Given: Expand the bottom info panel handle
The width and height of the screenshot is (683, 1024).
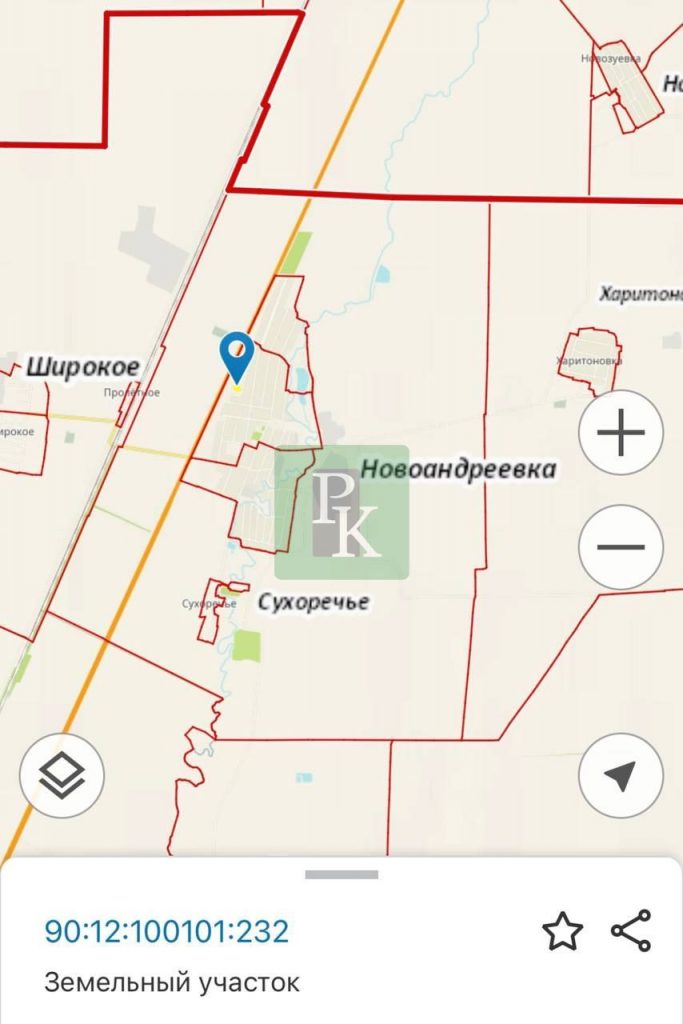Looking at the screenshot, I should pyautogui.click(x=341, y=875).
